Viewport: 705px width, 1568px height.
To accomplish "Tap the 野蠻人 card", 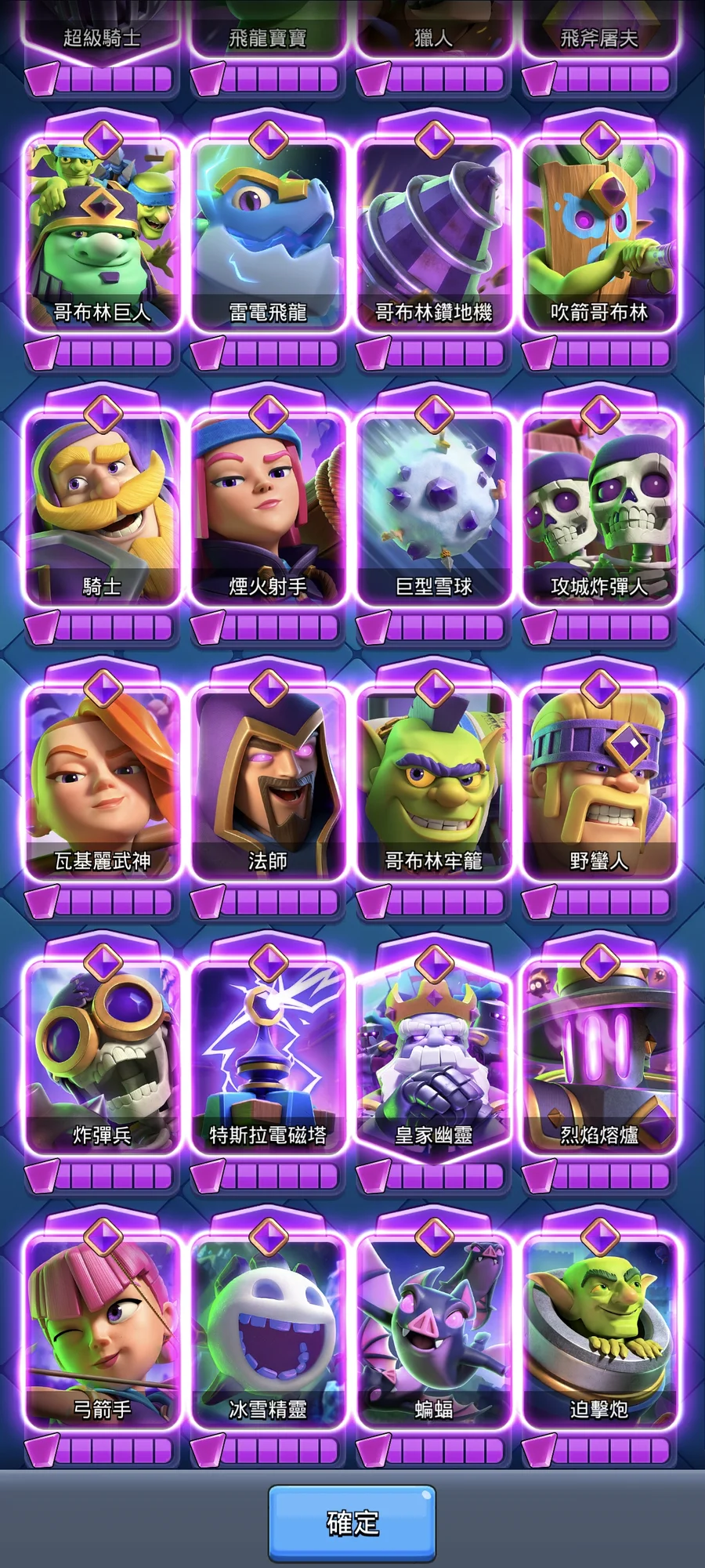I will (599, 784).
